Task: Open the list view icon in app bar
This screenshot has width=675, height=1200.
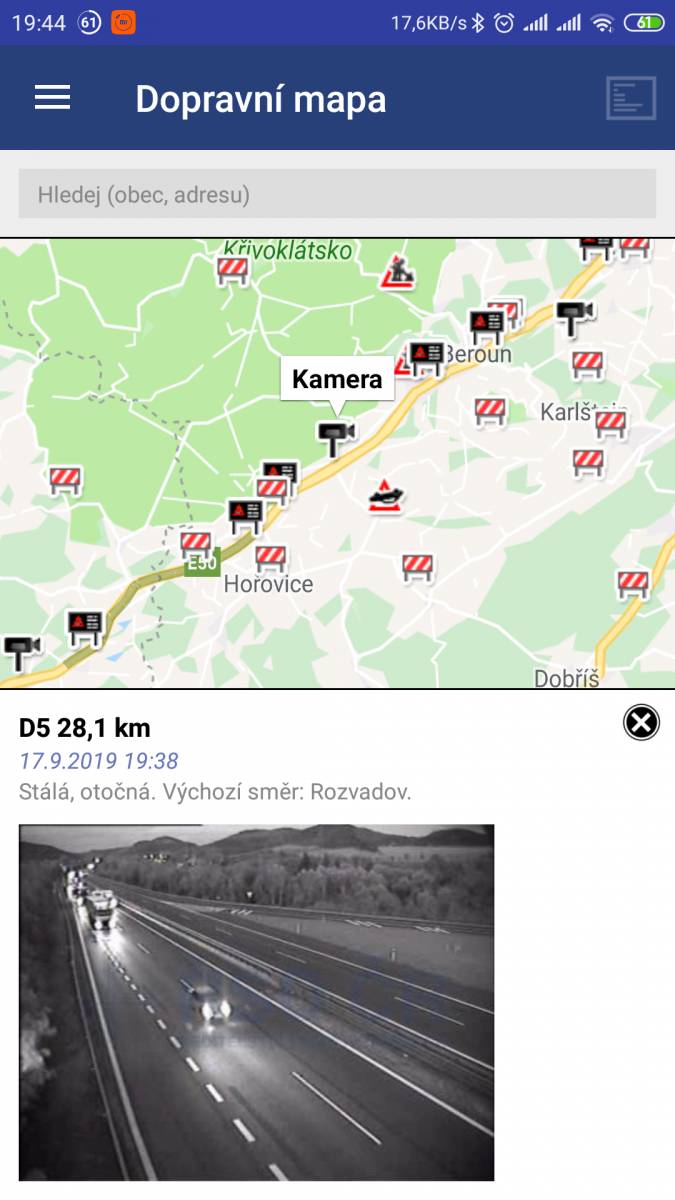Action: tap(631, 98)
